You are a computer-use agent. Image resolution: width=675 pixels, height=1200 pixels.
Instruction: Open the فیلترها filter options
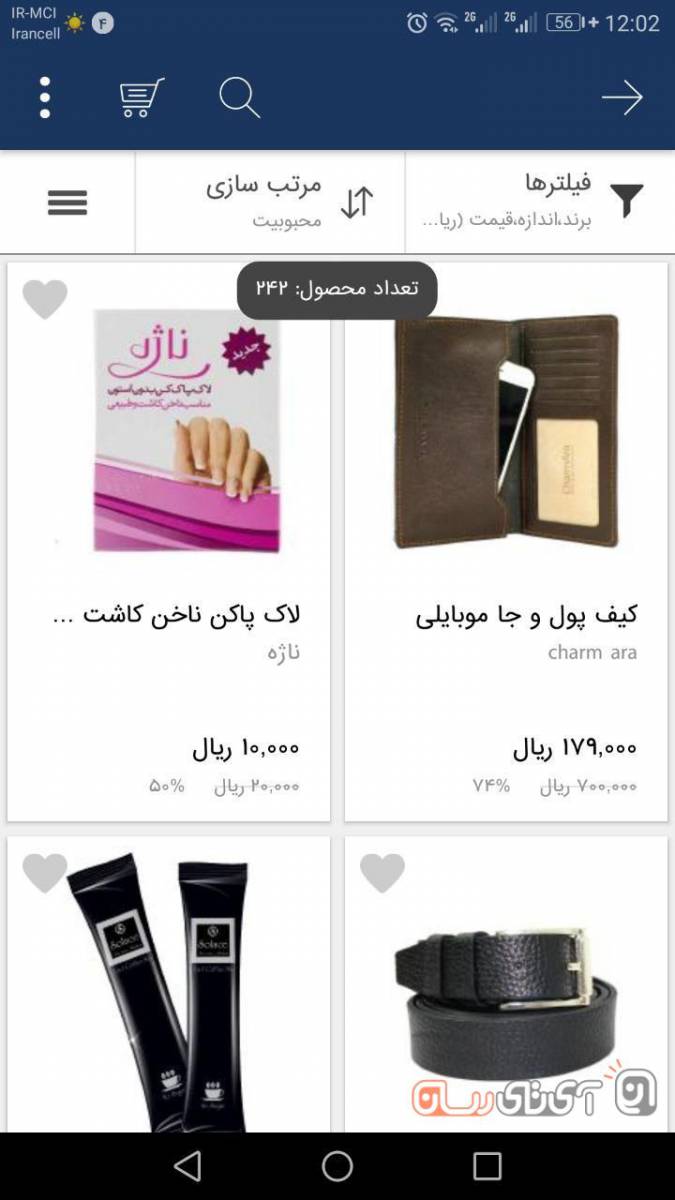(540, 202)
